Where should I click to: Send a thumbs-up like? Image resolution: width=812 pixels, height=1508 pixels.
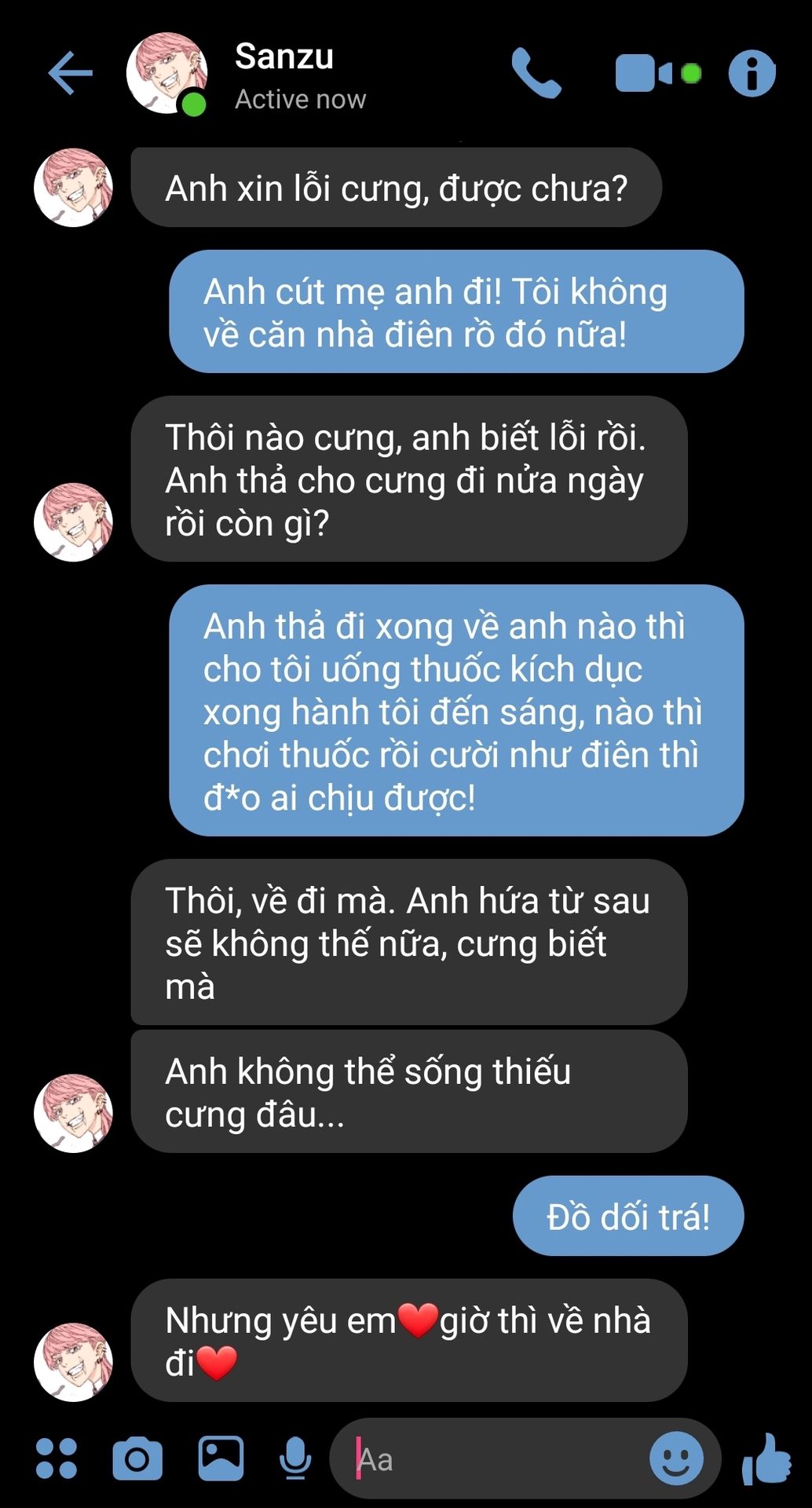tap(766, 1459)
